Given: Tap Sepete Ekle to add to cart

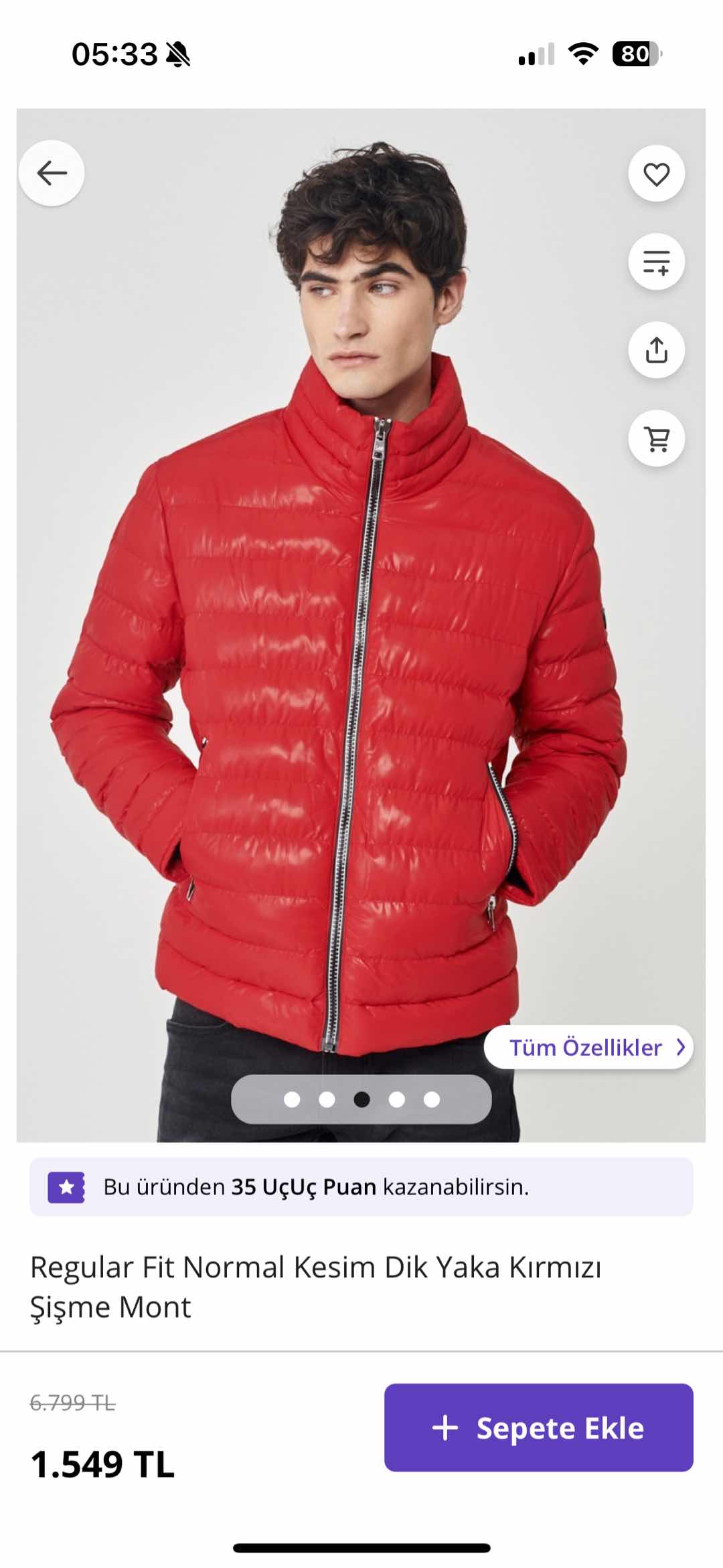Looking at the screenshot, I should click(x=538, y=1427).
